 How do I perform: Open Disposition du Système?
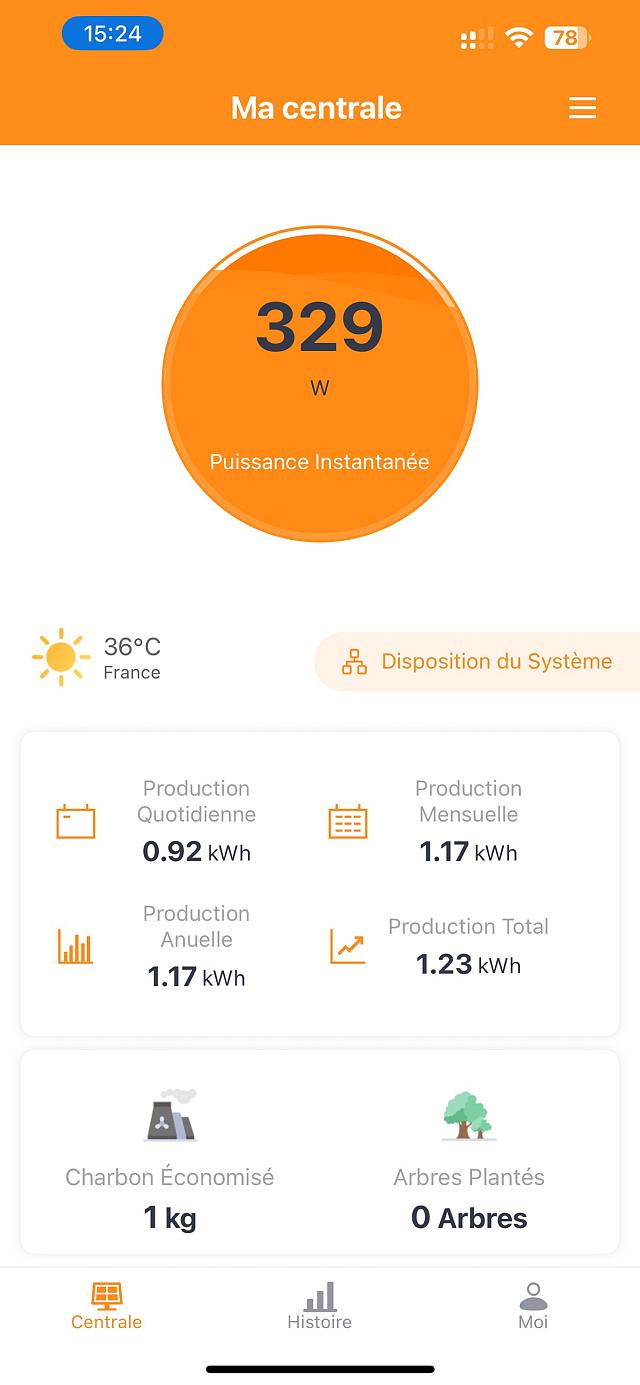click(478, 661)
